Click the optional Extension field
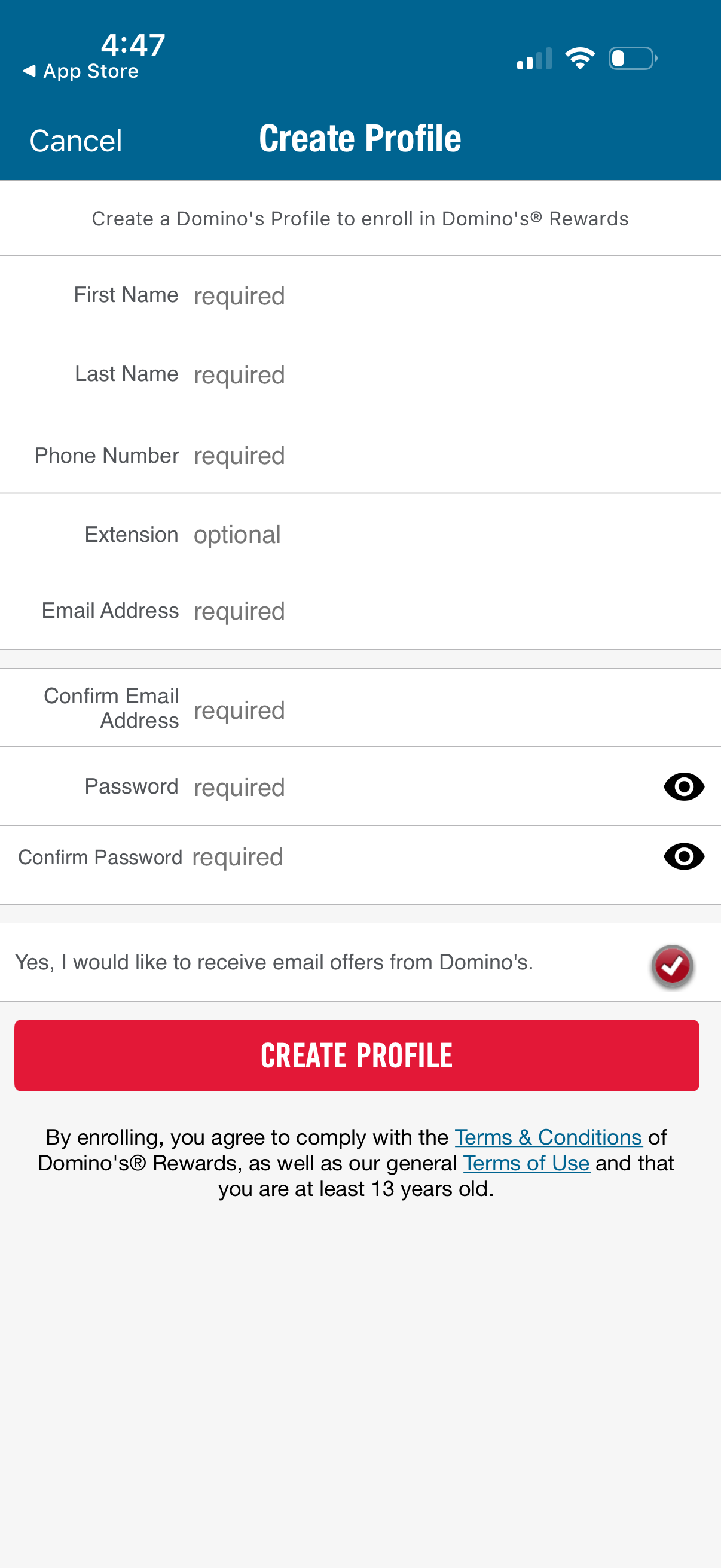Viewport: 721px width, 1568px height. point(365,534)
